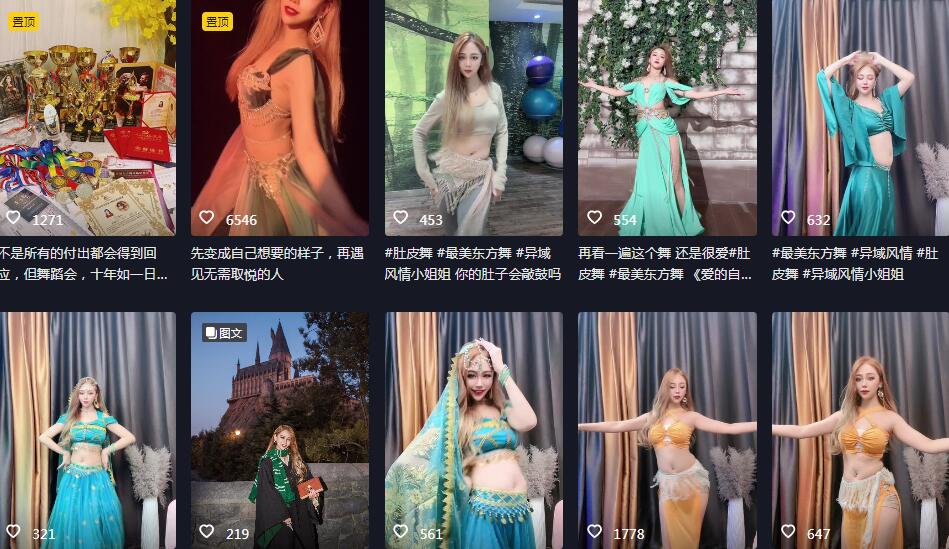Open the video with 561 likes
949x549 pixels.
[473, 430]
